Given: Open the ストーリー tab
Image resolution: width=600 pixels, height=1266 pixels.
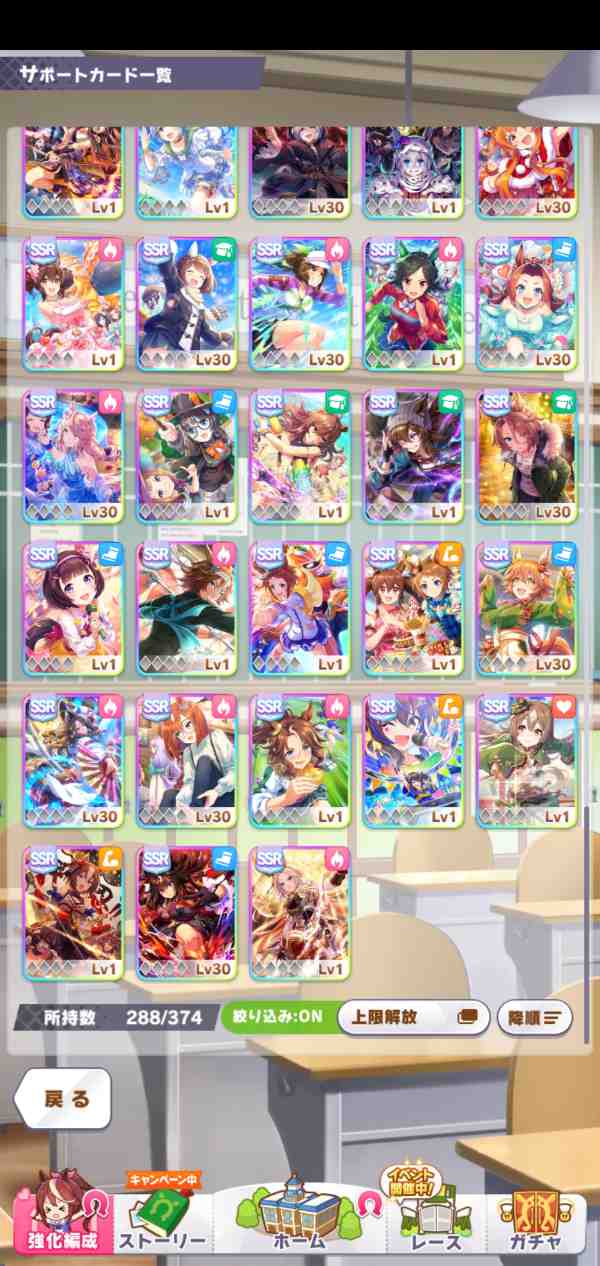Looking at the screenshot, I should [162, 1215].
